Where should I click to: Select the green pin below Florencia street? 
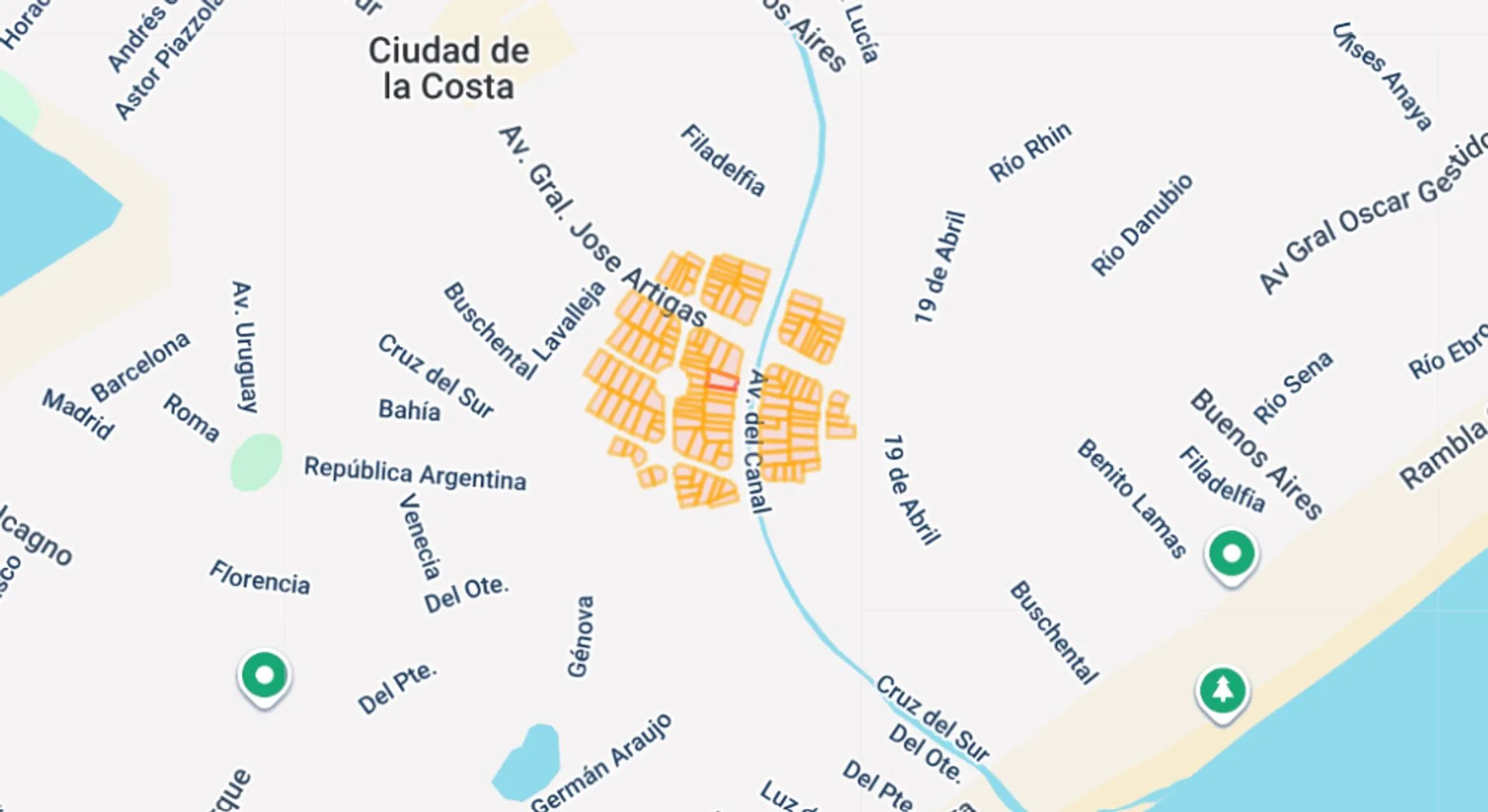click(x=264, y=676)
